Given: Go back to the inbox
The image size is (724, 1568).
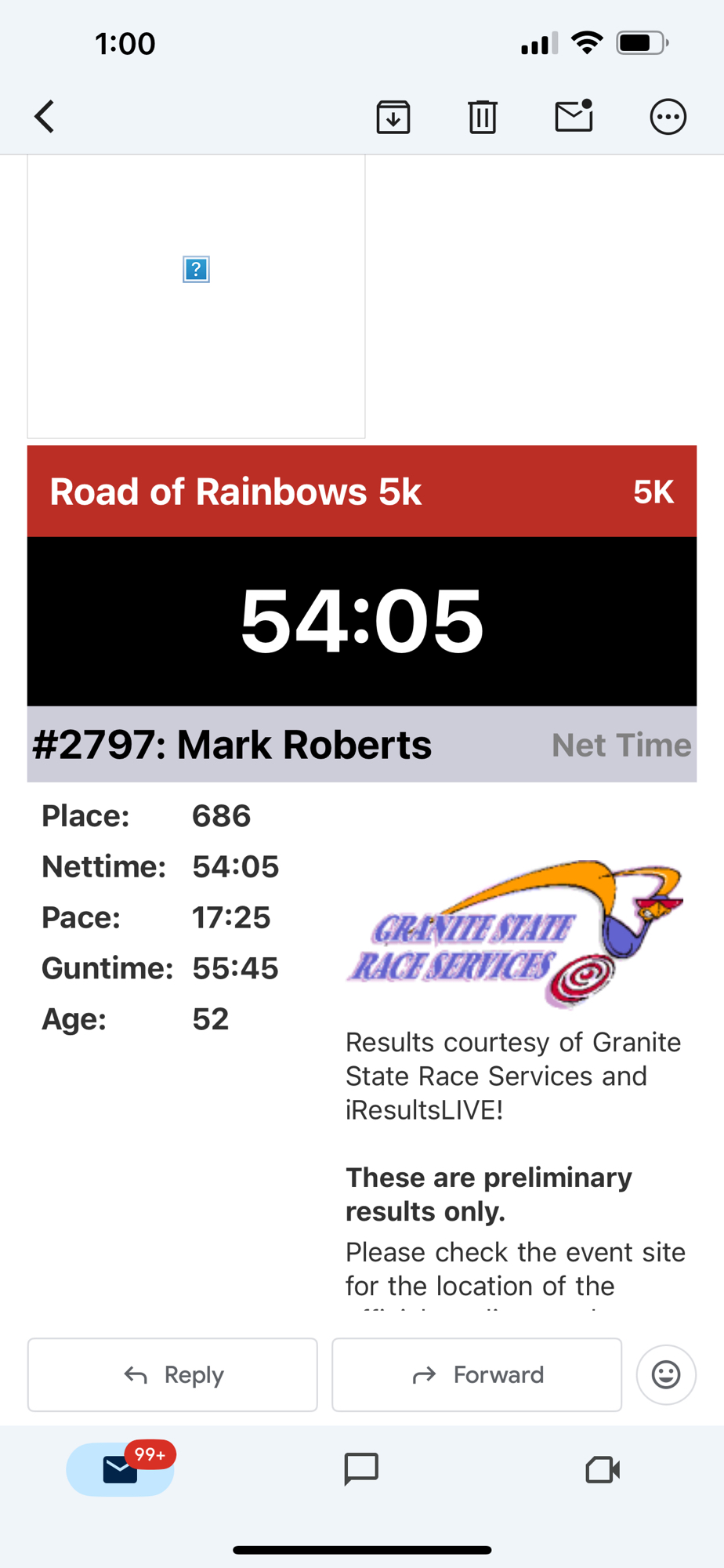Looking at the screenshot, I should 45,118.
